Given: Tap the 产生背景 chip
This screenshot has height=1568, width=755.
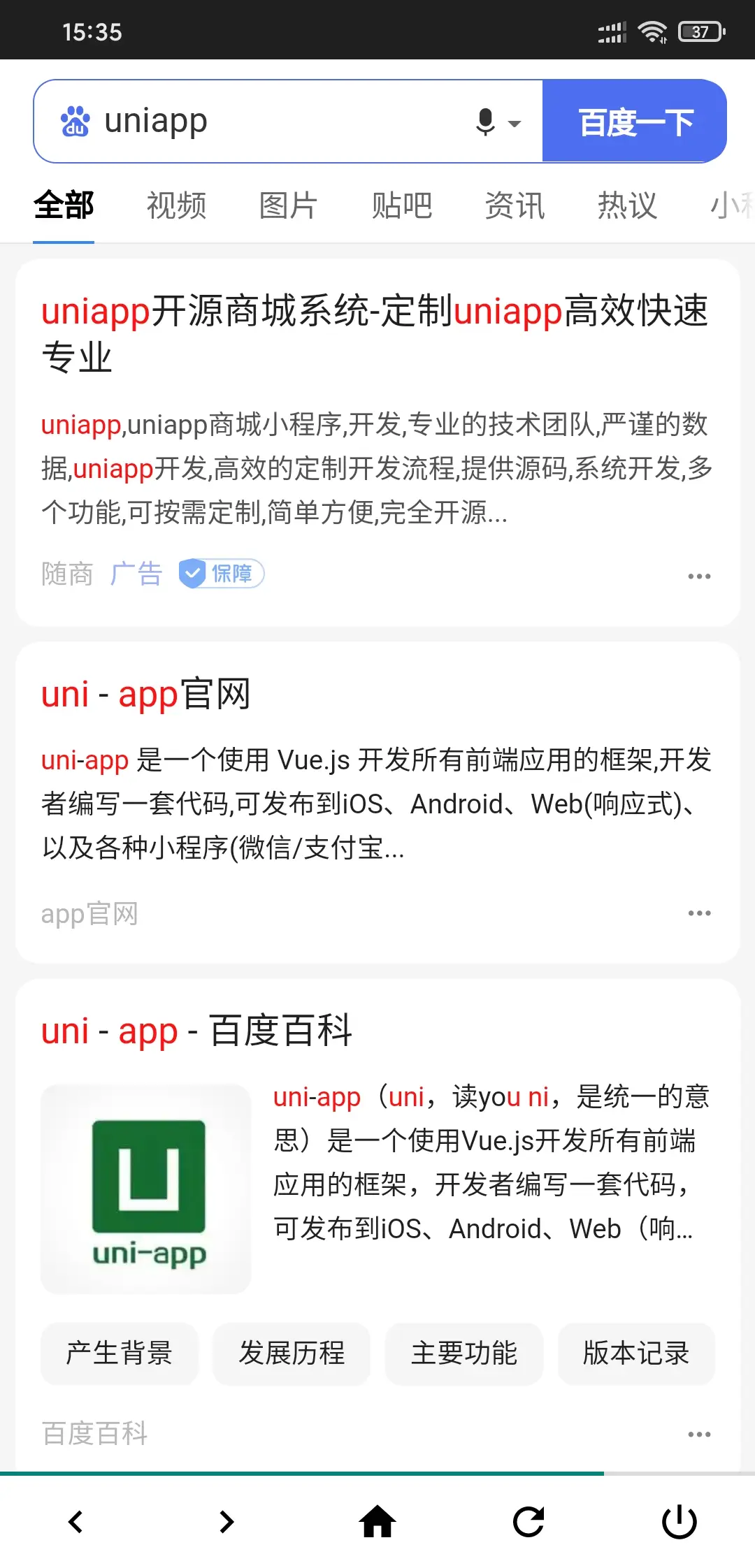Looking at the screenshot, I should [119, 1353].
